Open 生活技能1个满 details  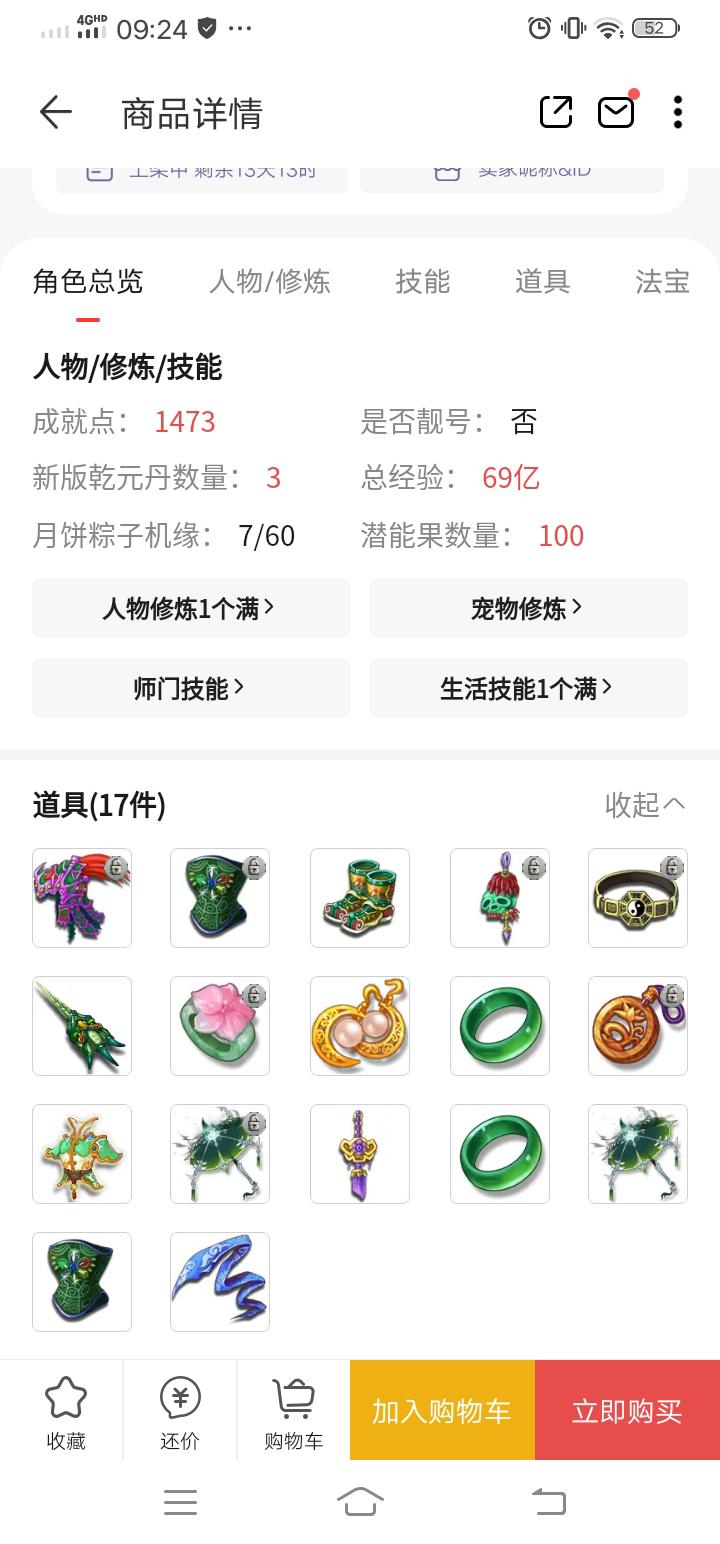pyautogui.click(x=528, y=688)
